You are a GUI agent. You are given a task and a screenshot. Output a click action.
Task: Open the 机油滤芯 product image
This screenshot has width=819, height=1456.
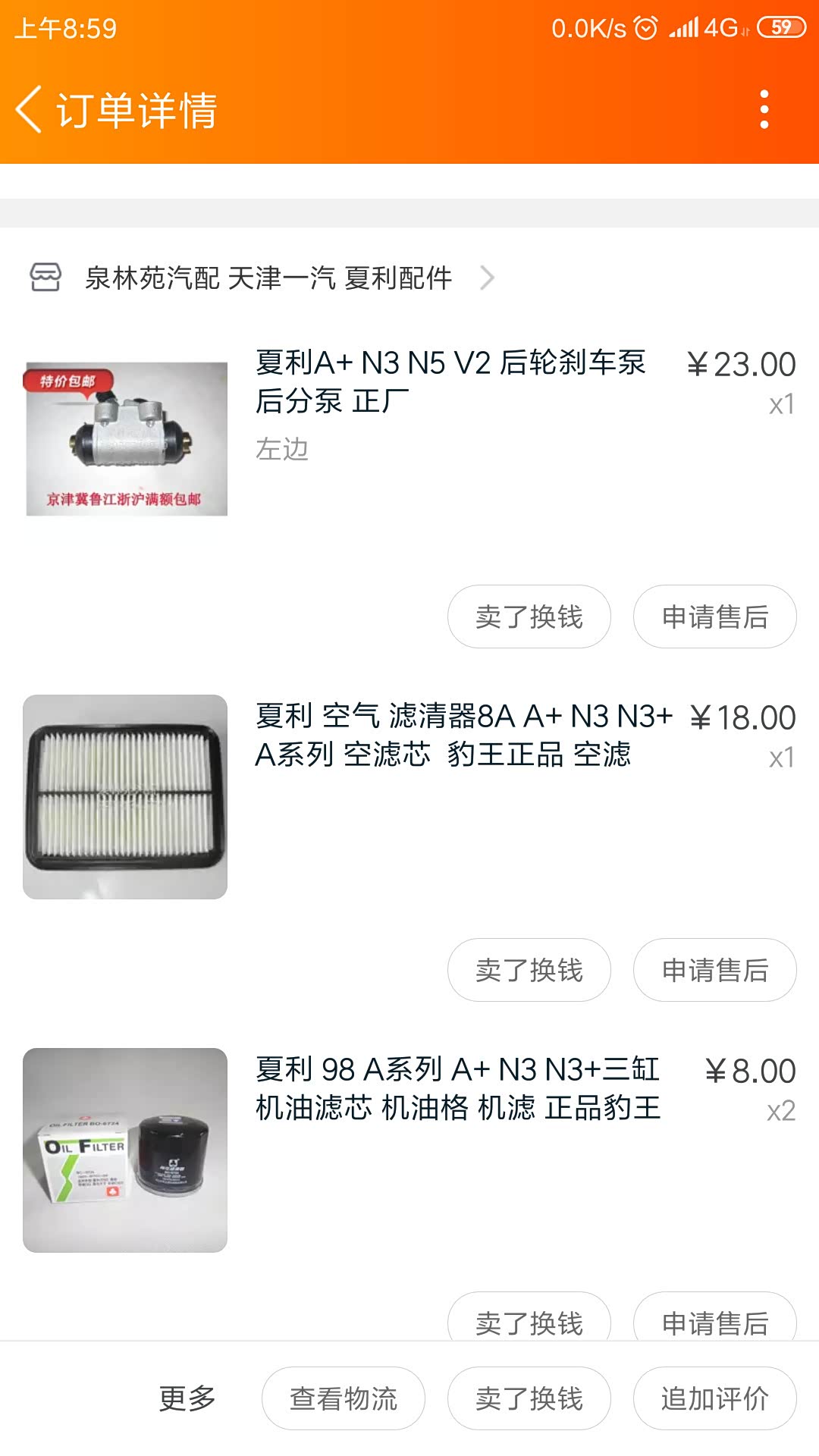click(125, 1150)
